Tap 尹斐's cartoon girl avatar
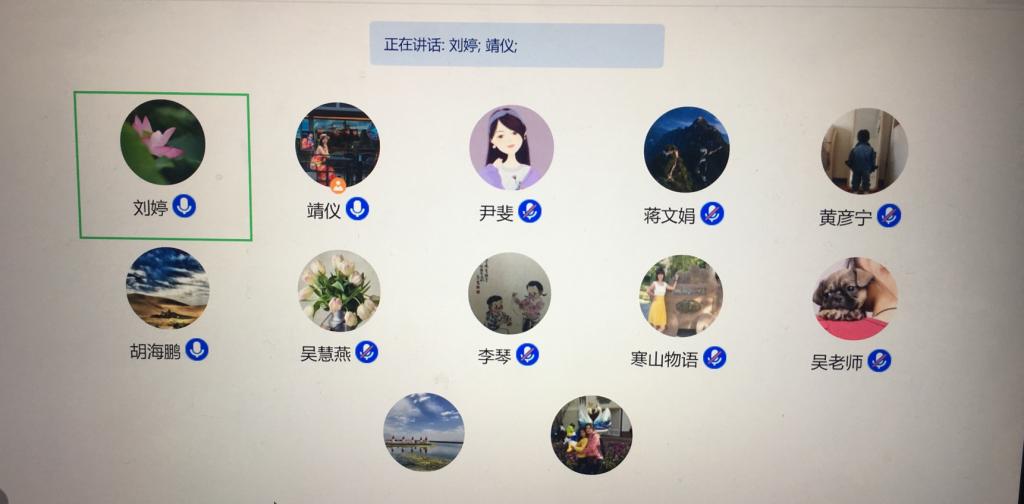1024x504 pixels. (511, 148)
